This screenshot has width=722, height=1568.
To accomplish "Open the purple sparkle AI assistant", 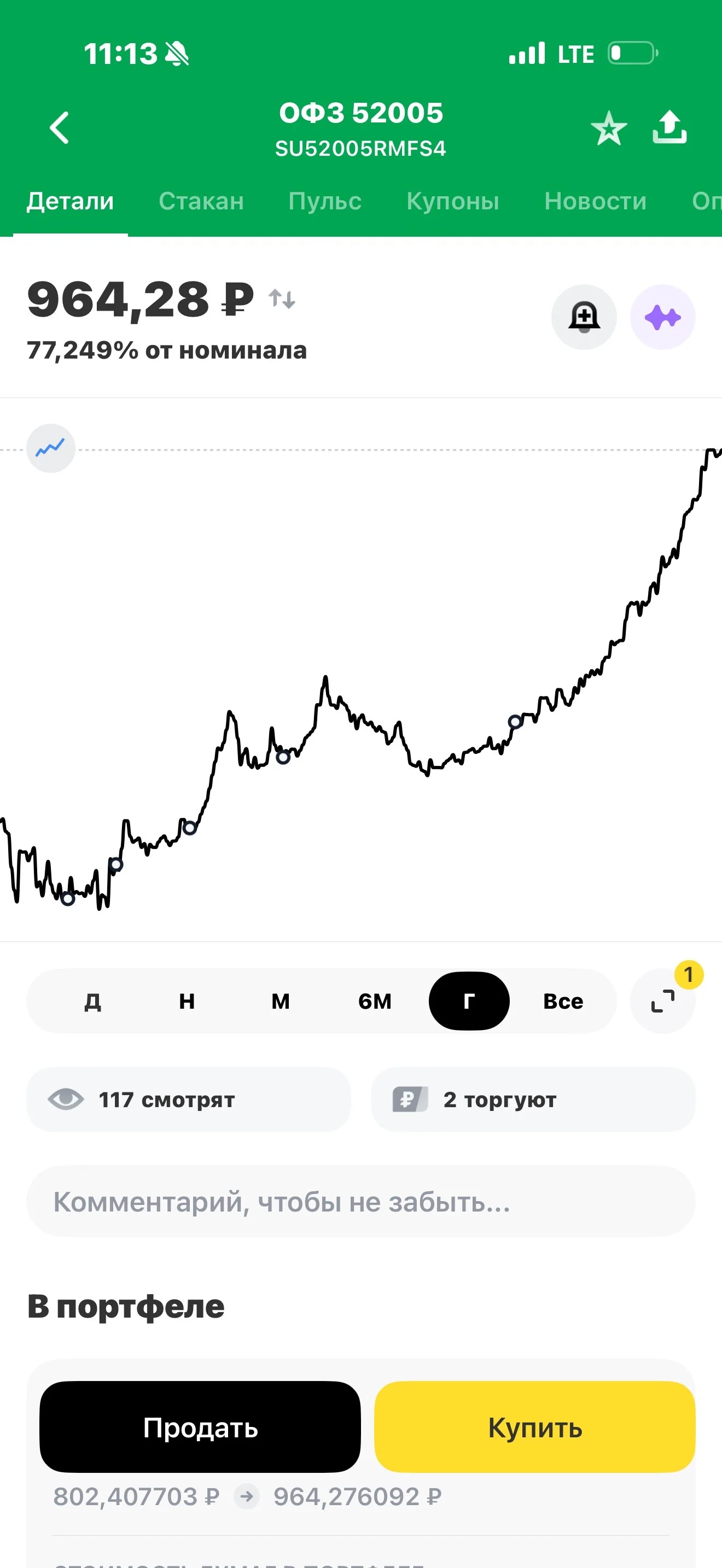I will coord(662,317).
